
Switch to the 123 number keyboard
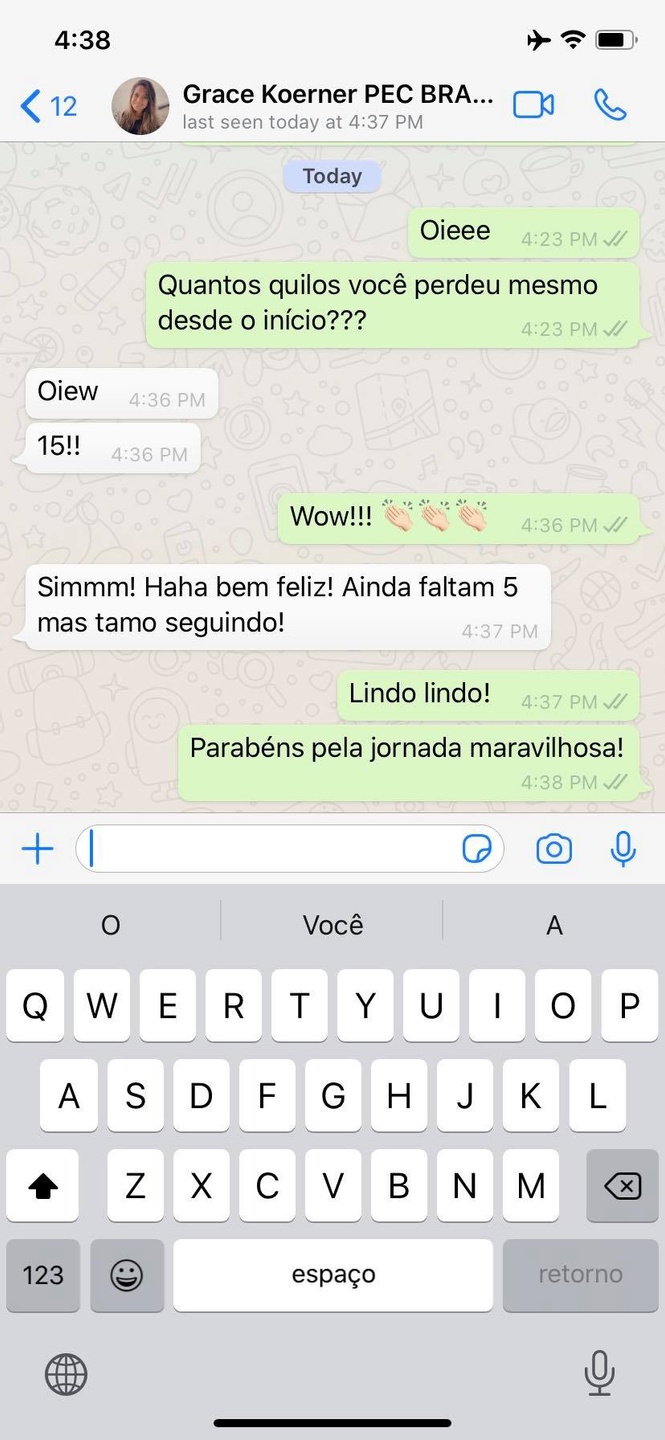point(43,1275)
